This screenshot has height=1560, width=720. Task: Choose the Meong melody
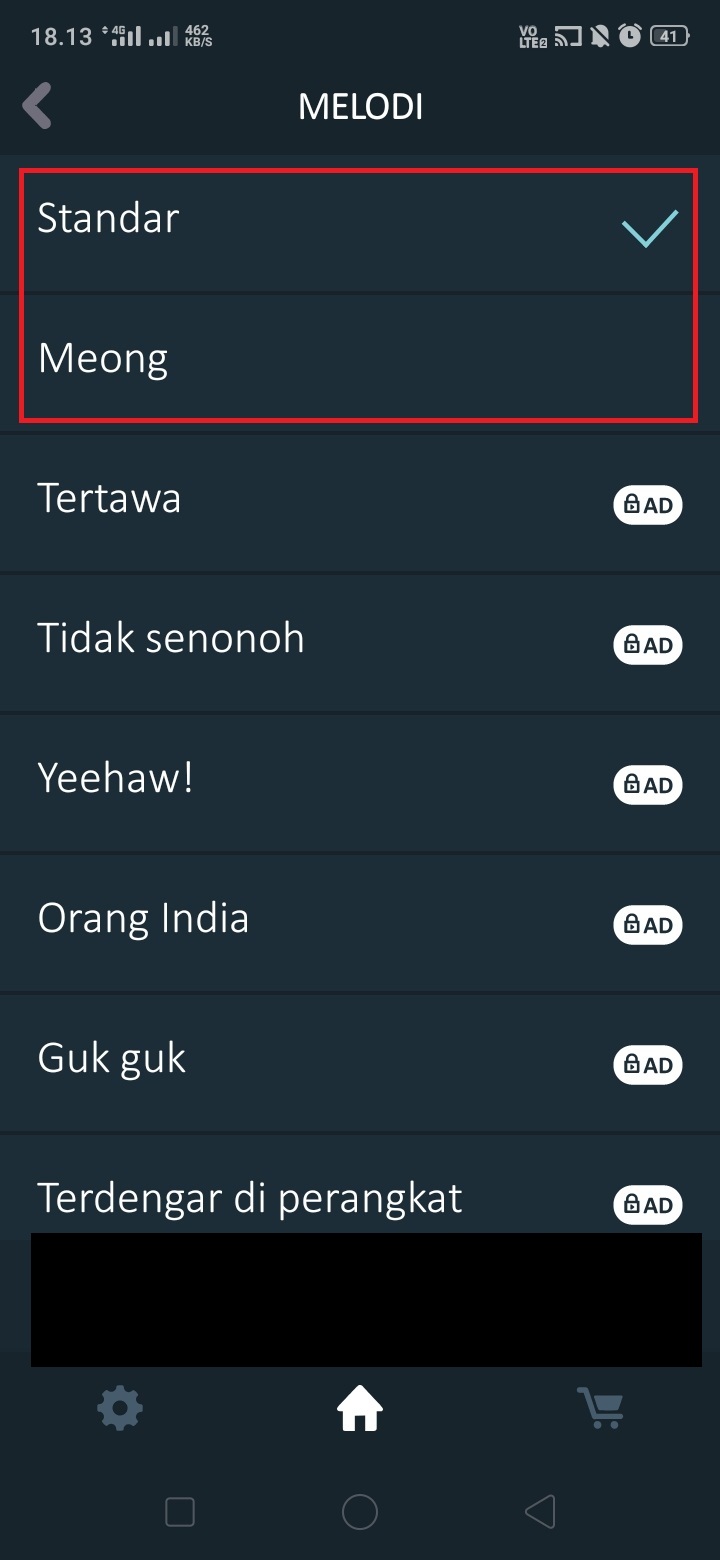[103, 358]
